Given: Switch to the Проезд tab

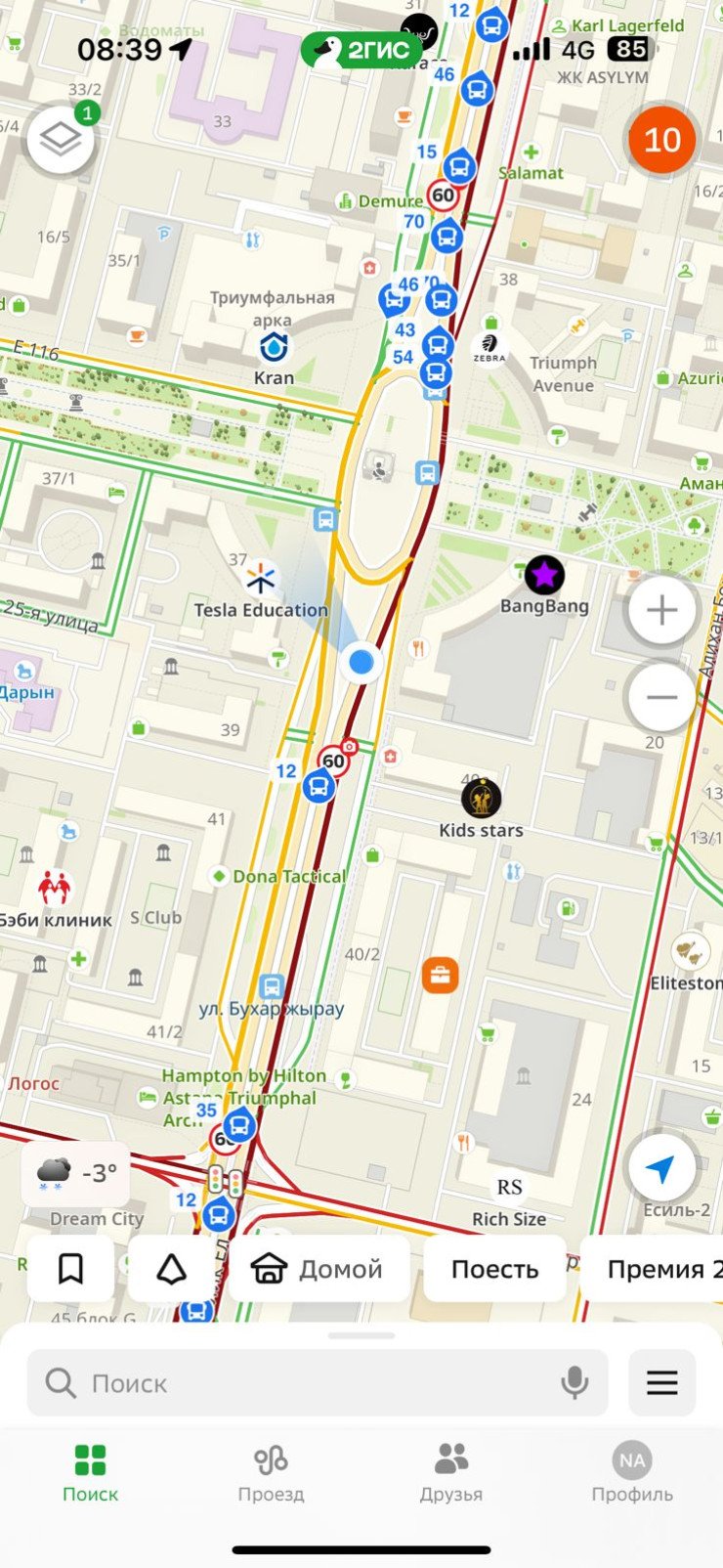Looking at the screenshot, I should (x=271, y=1473).
